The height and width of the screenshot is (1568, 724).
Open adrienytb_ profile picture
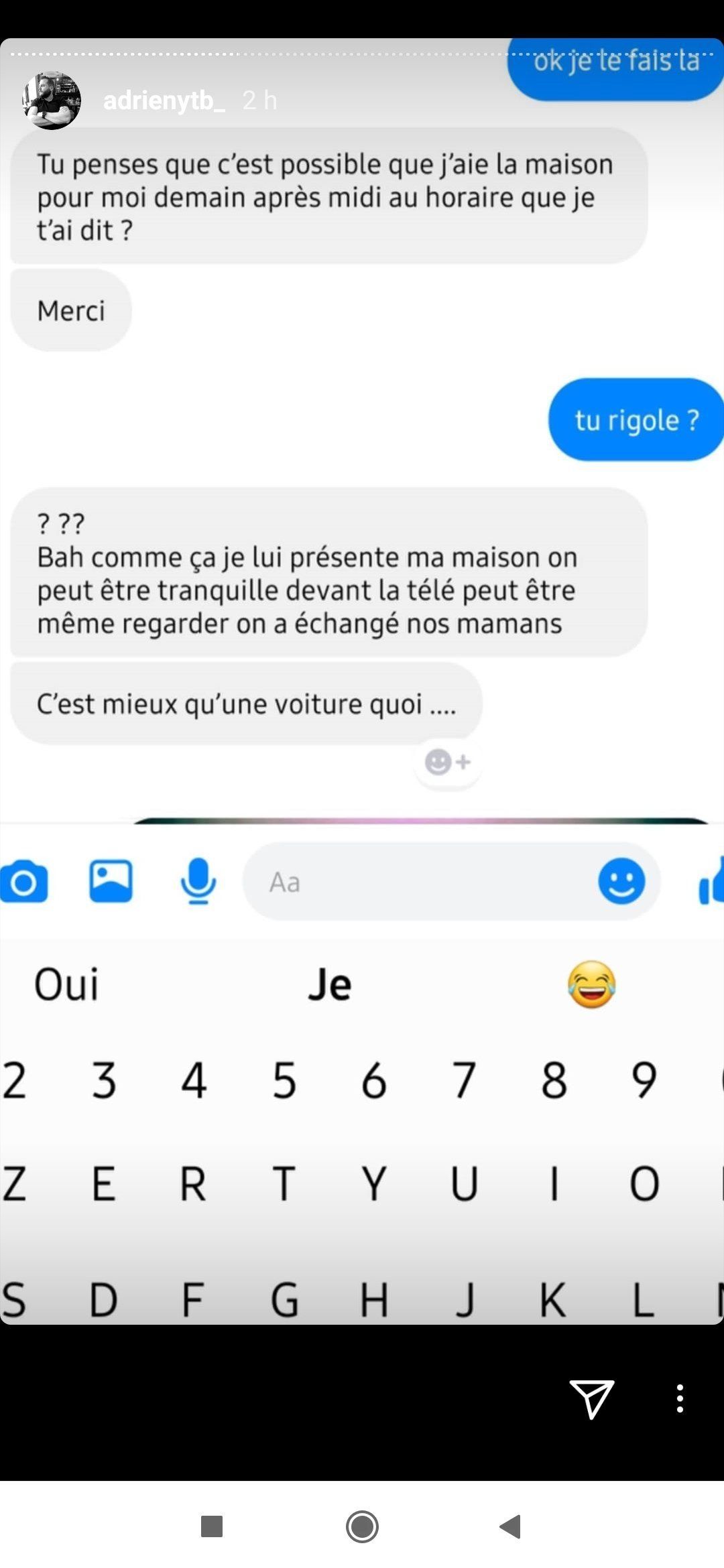pos(52,101)
